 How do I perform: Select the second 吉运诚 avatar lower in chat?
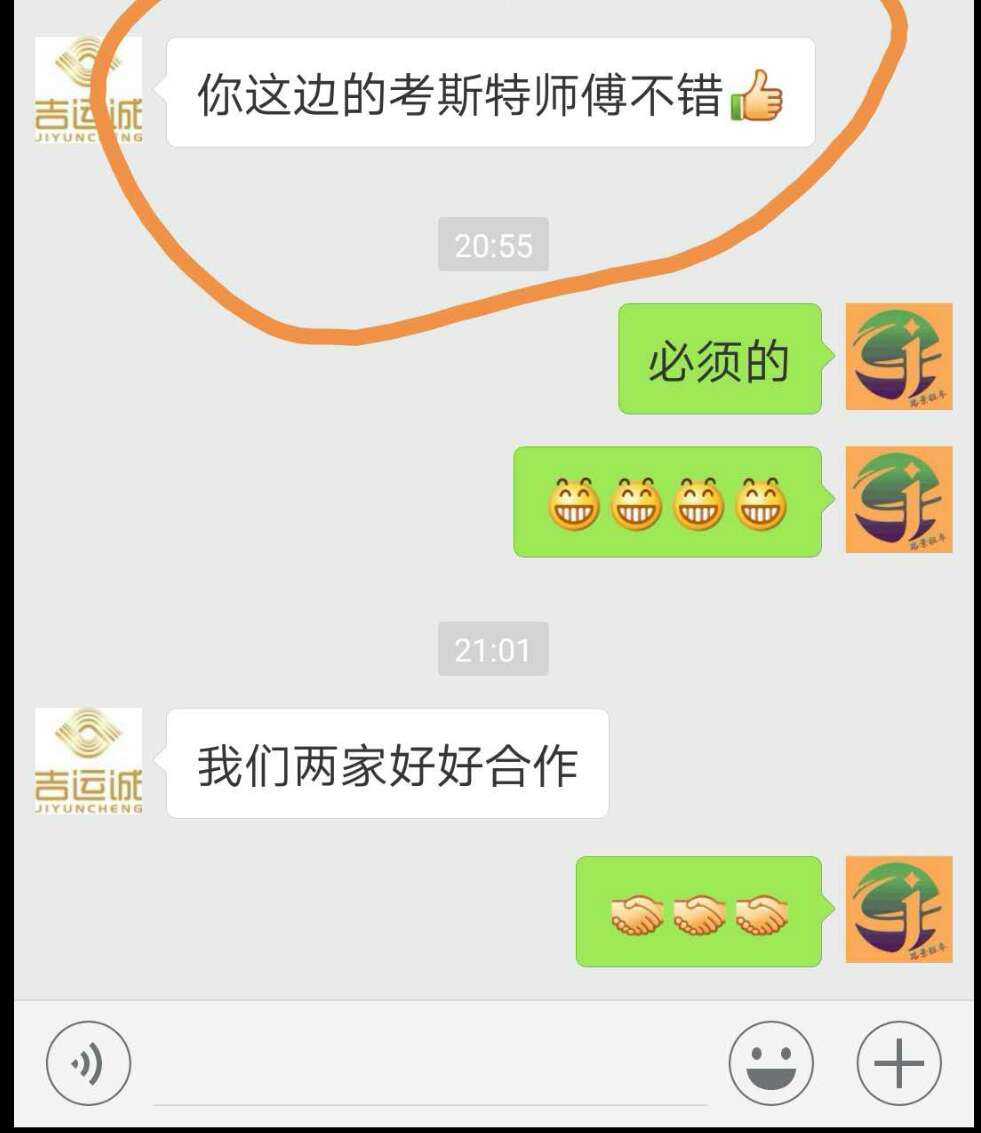(88, 760)
